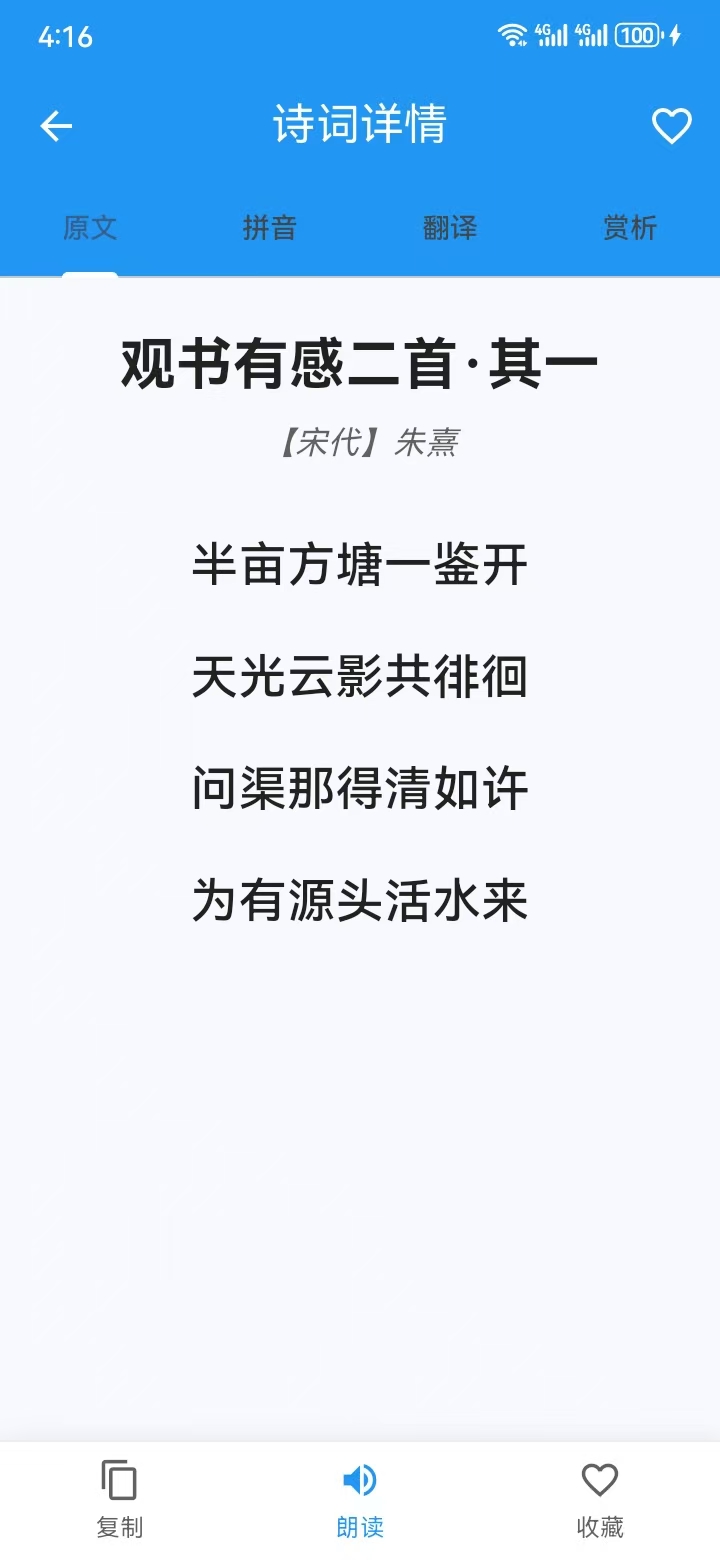Tap the speaker icon to read aloud
The image size is (720, 1560).
coord(359,1480)
